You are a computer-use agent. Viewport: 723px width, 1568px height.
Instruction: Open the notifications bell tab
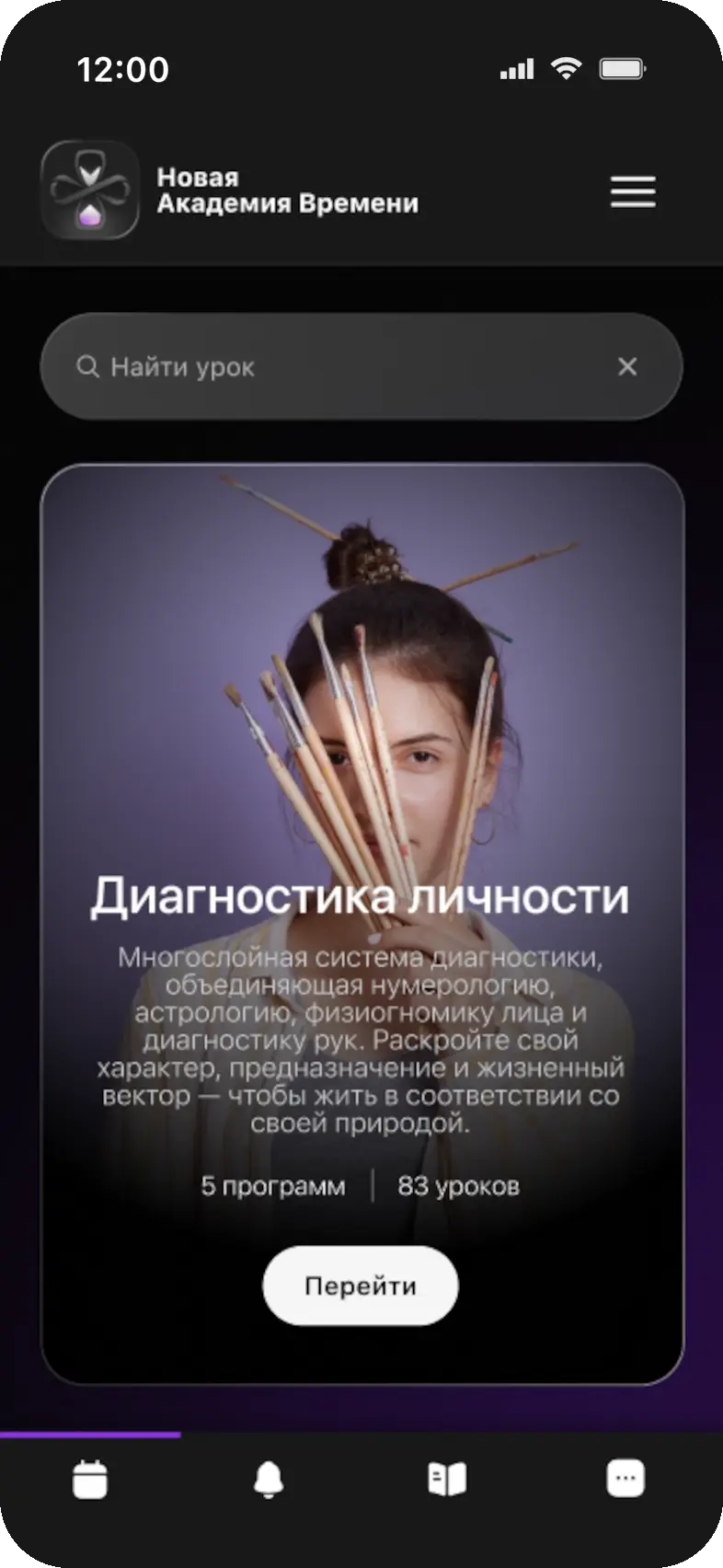click(x=269, y=1480)
